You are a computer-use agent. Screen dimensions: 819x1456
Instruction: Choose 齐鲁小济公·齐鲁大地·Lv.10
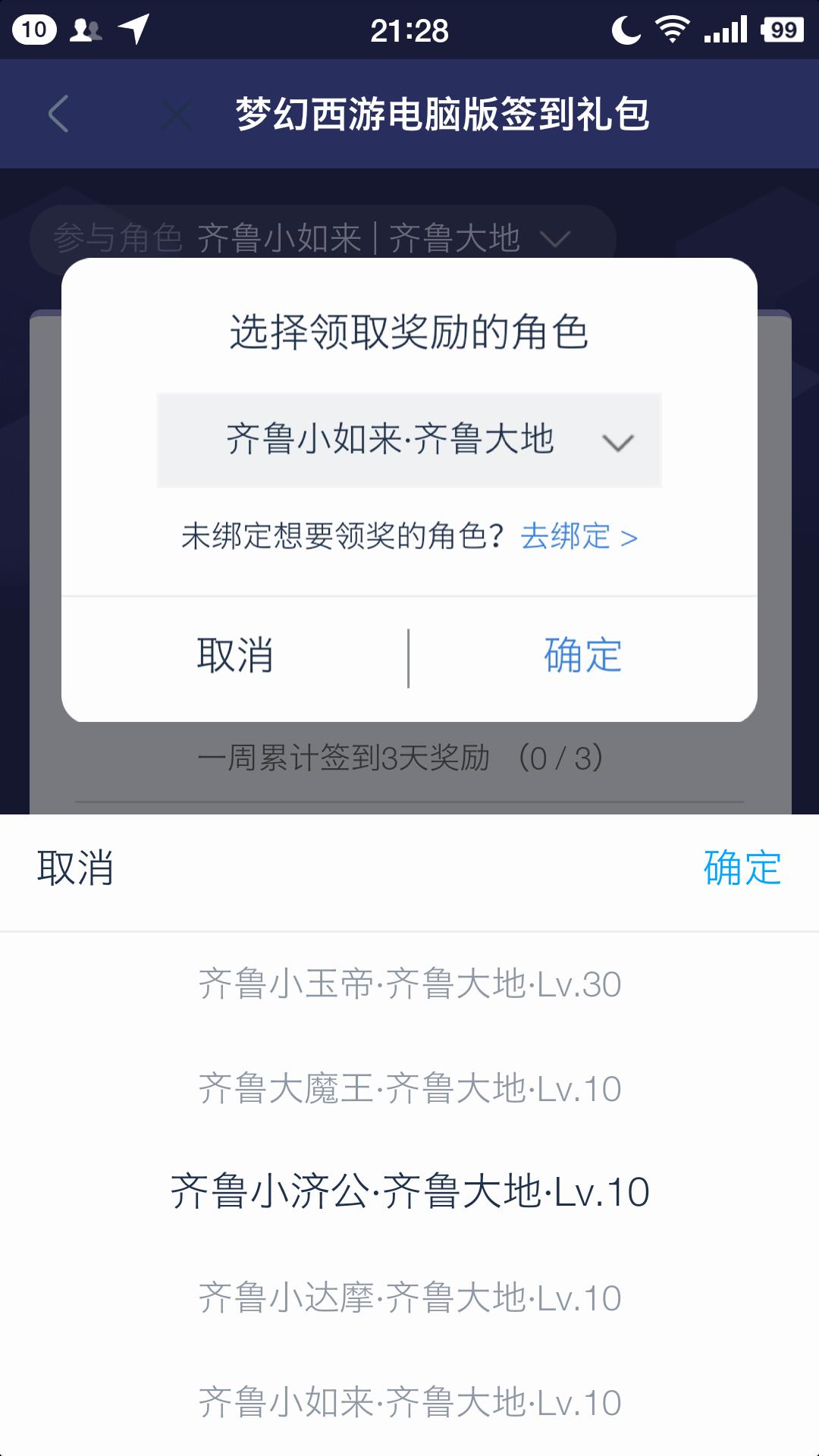(x=409, y=1192)
